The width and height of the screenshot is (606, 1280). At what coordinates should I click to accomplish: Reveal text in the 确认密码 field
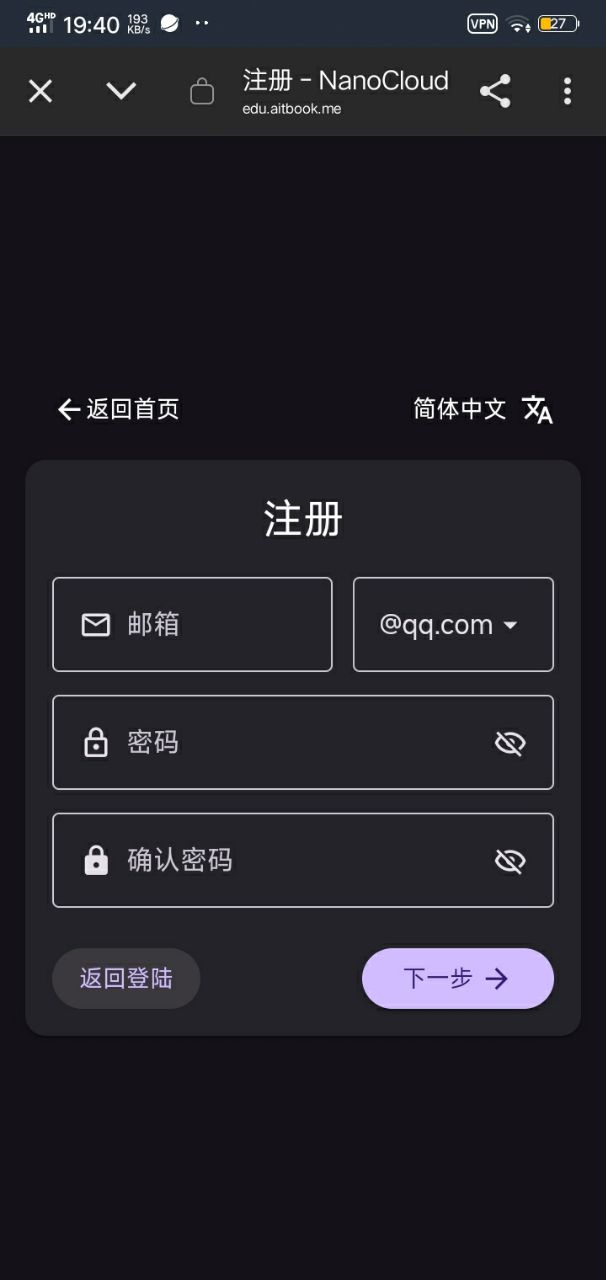510,861
